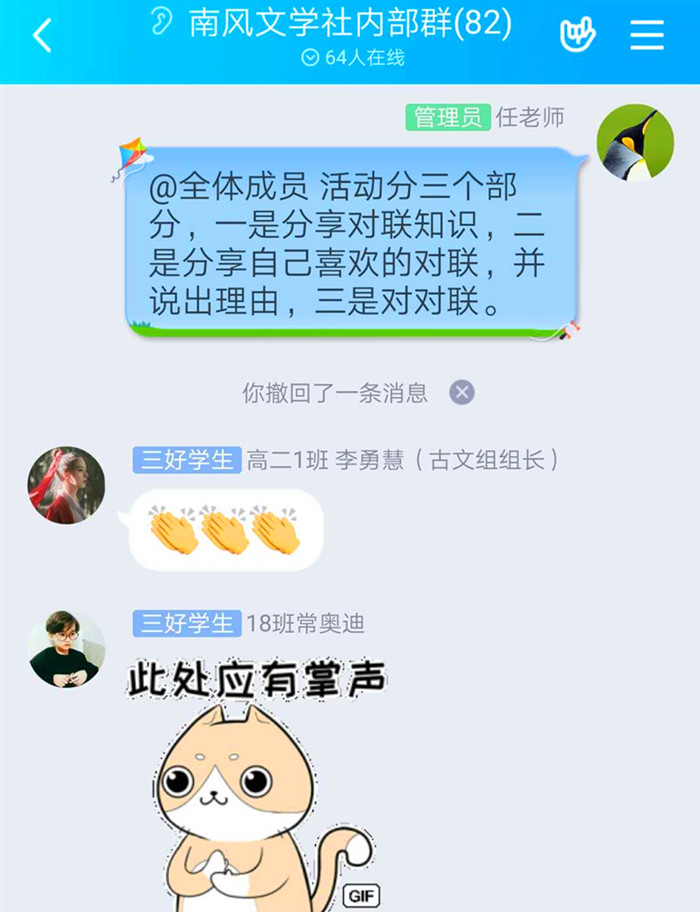The image size is (700, 912).
Task: Tap the ear icon beside the group name
Action: click(161, 22)
